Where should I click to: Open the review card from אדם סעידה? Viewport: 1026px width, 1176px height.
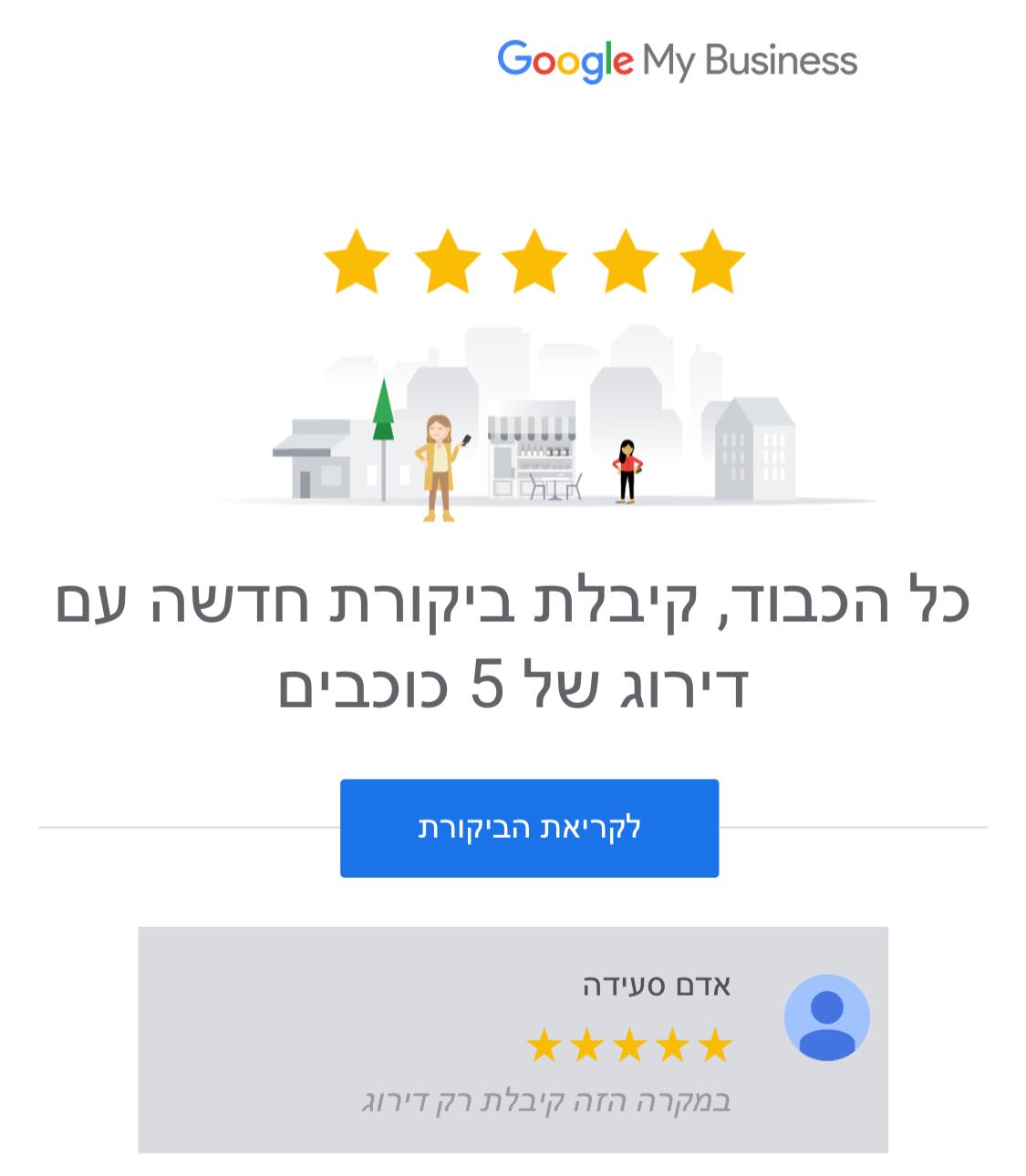click(x=513, y=1039)
